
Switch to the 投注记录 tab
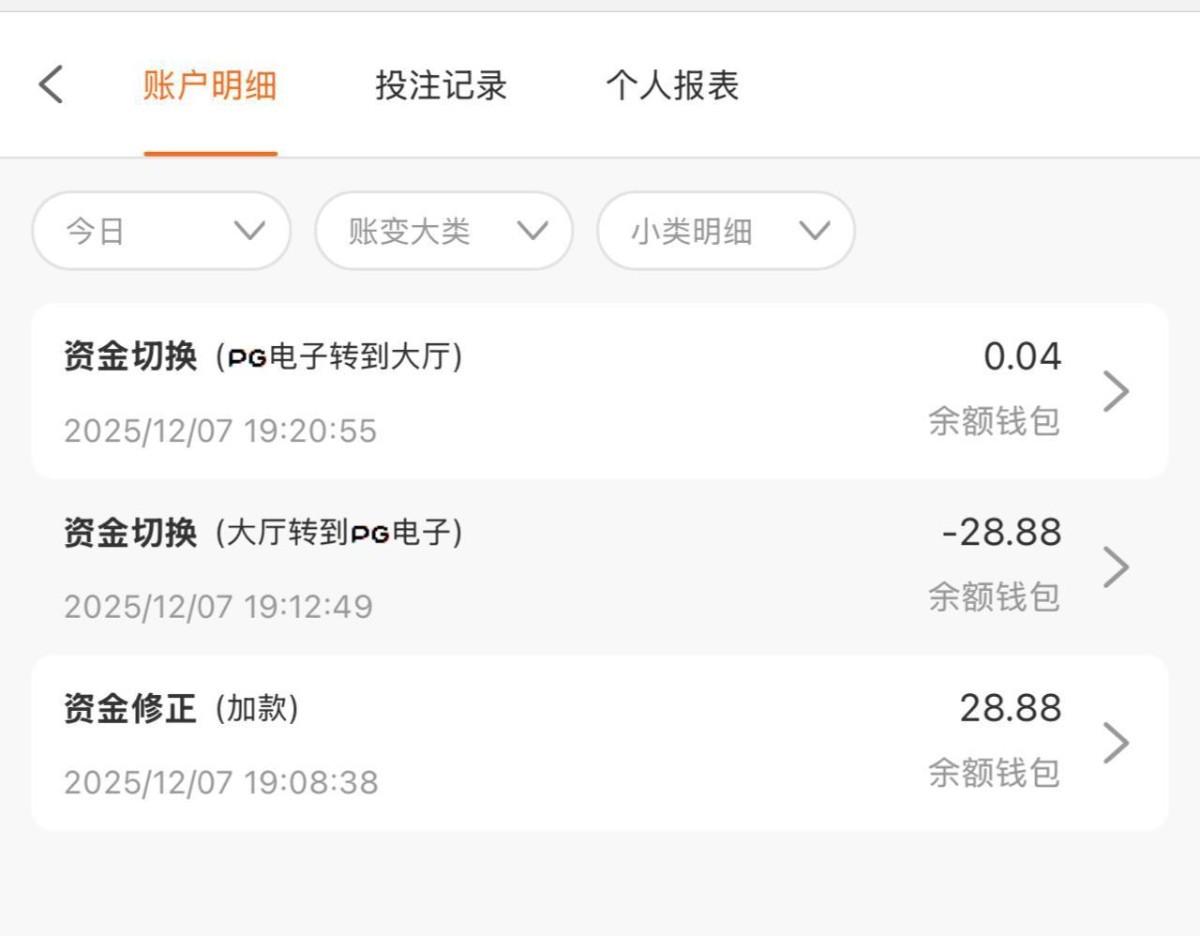(x=441, y=86)
